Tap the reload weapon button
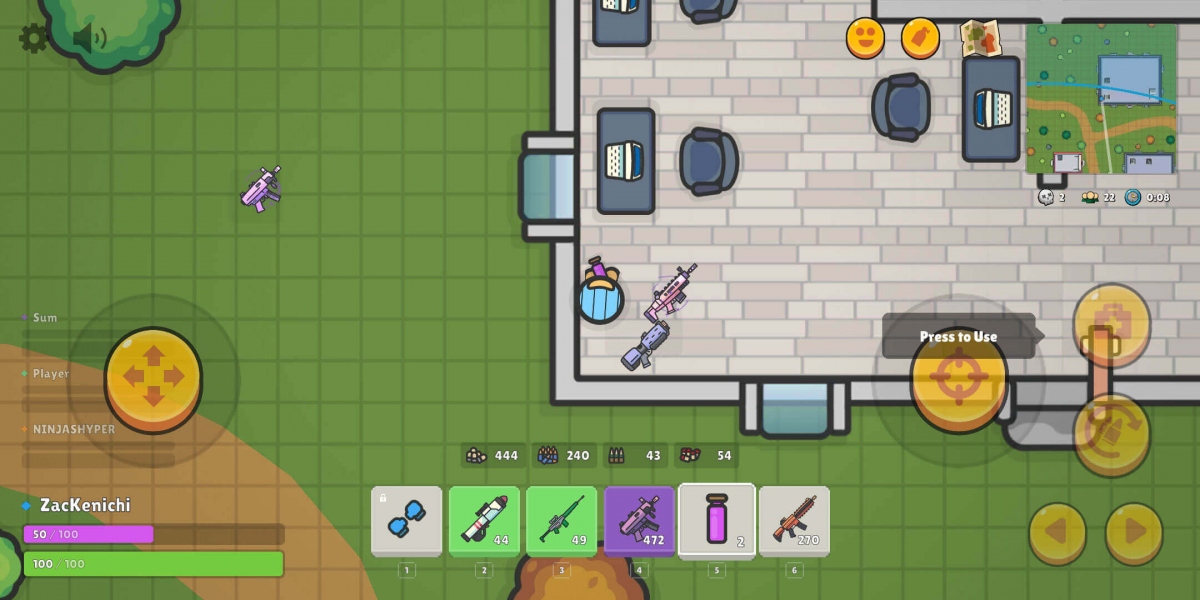This screenshot has height=600, width=1200. [x=1111, y=434]
